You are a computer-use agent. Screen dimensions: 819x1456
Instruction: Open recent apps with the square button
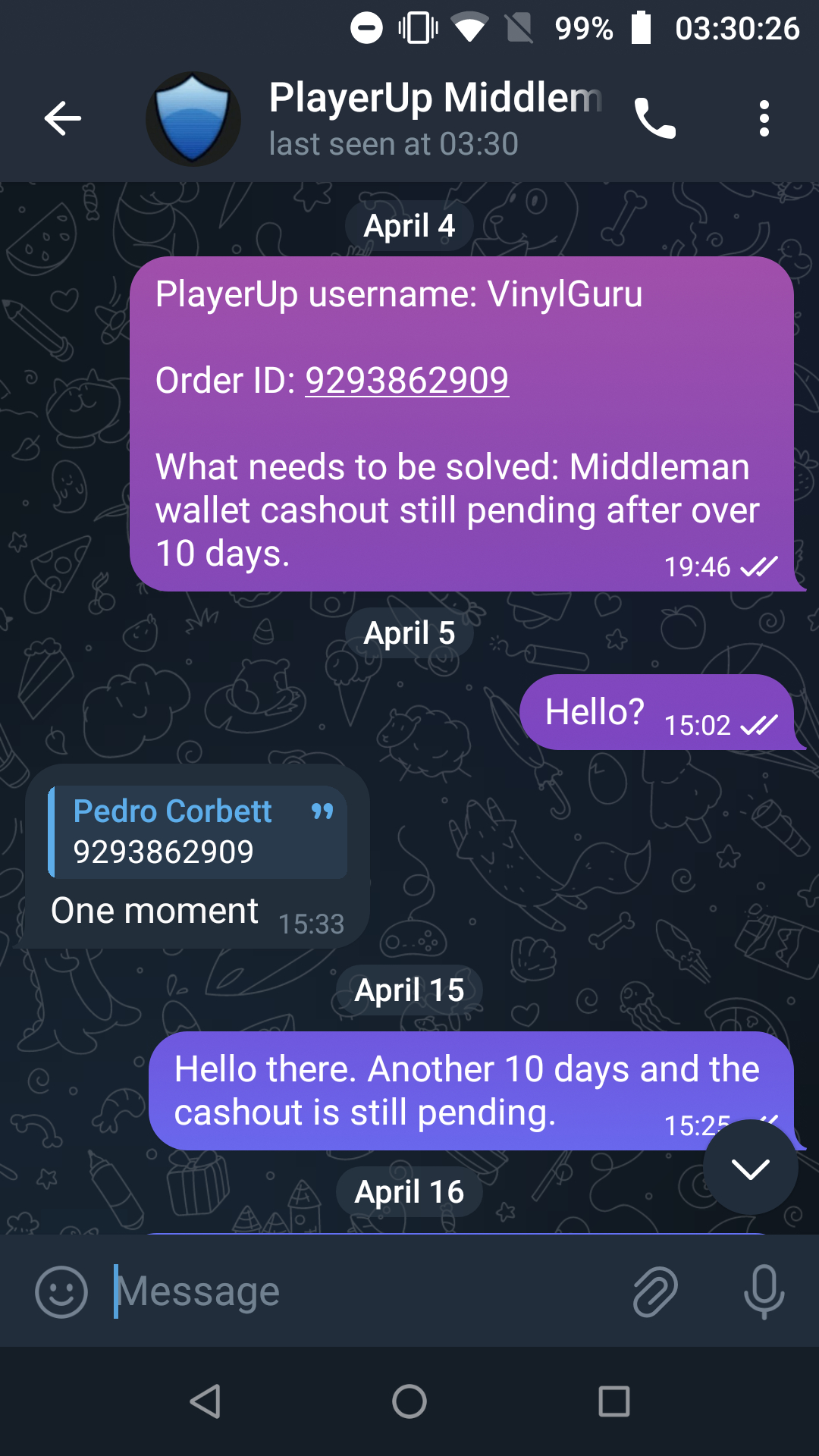click(613, 1401)
